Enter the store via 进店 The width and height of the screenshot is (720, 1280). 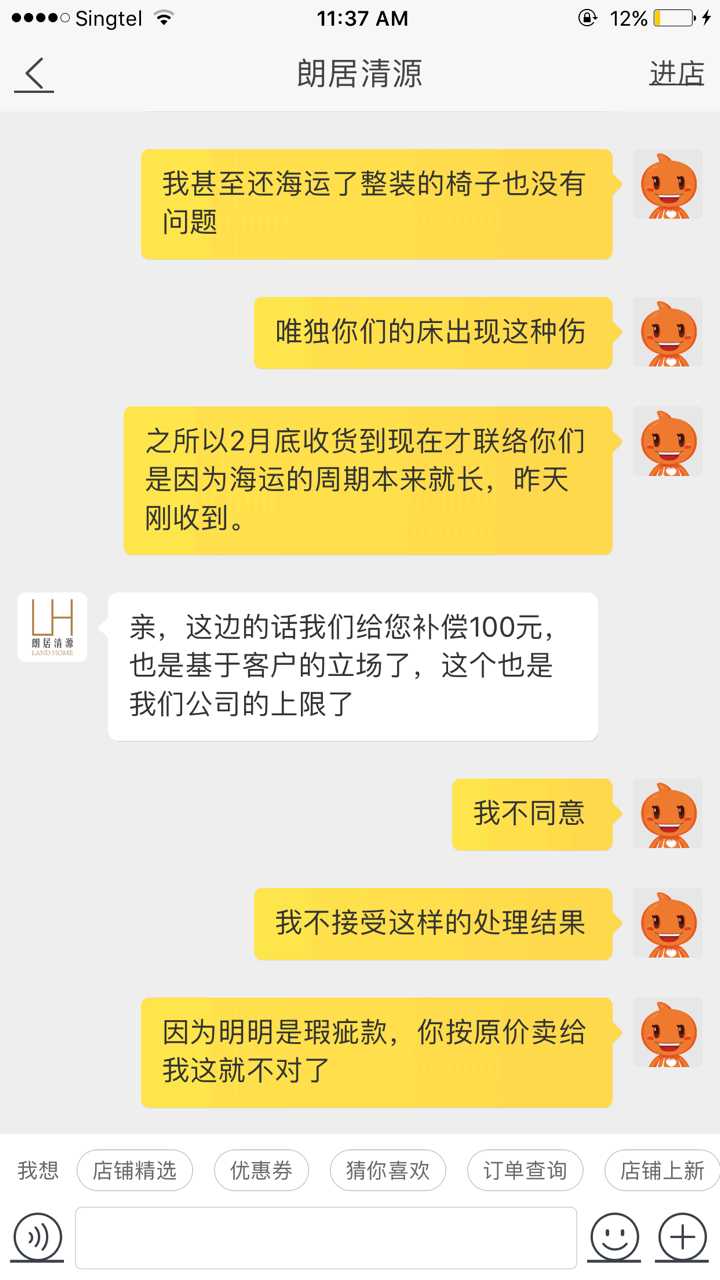tap(676, 74)
